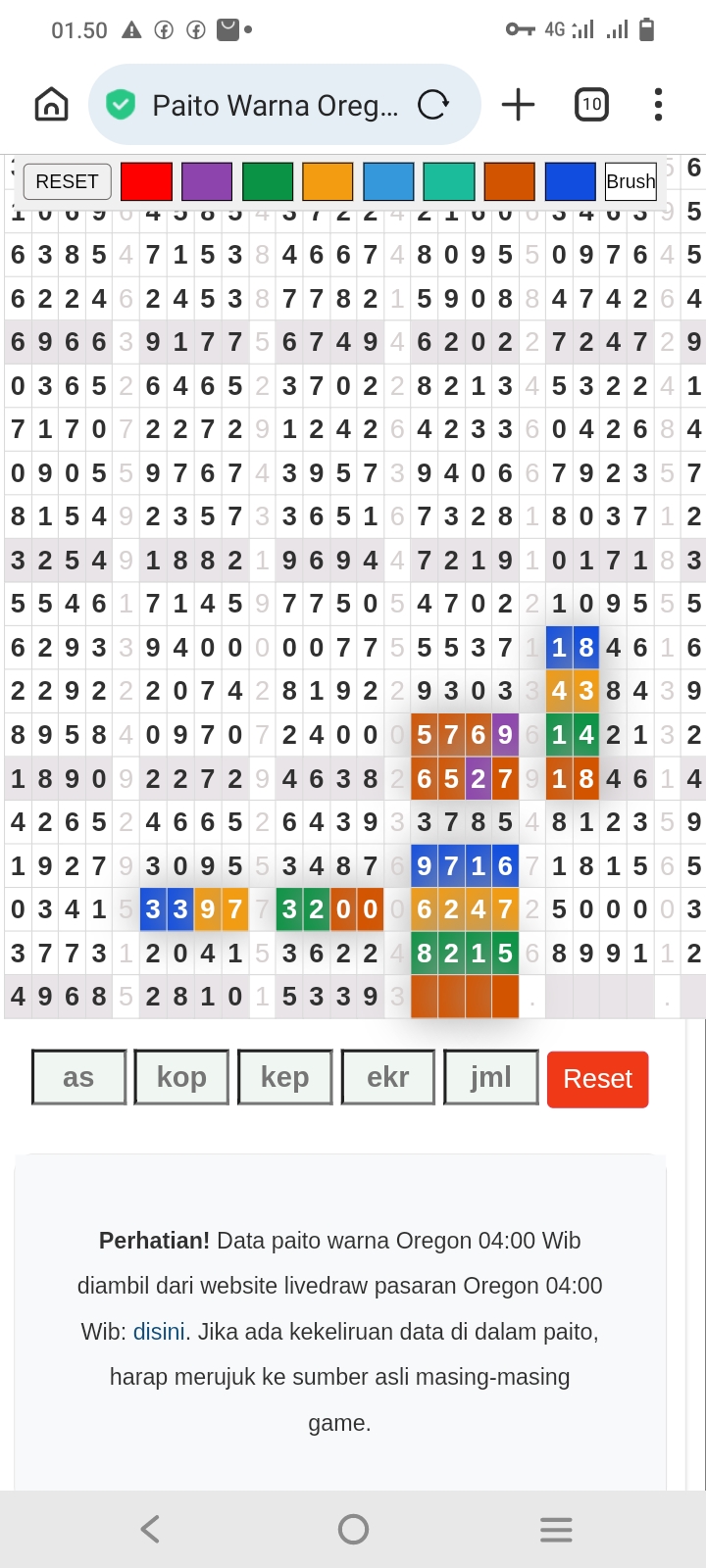Select the dark orange color swatch
Viewport: 706px width, 1568px height.
[509, 181]
